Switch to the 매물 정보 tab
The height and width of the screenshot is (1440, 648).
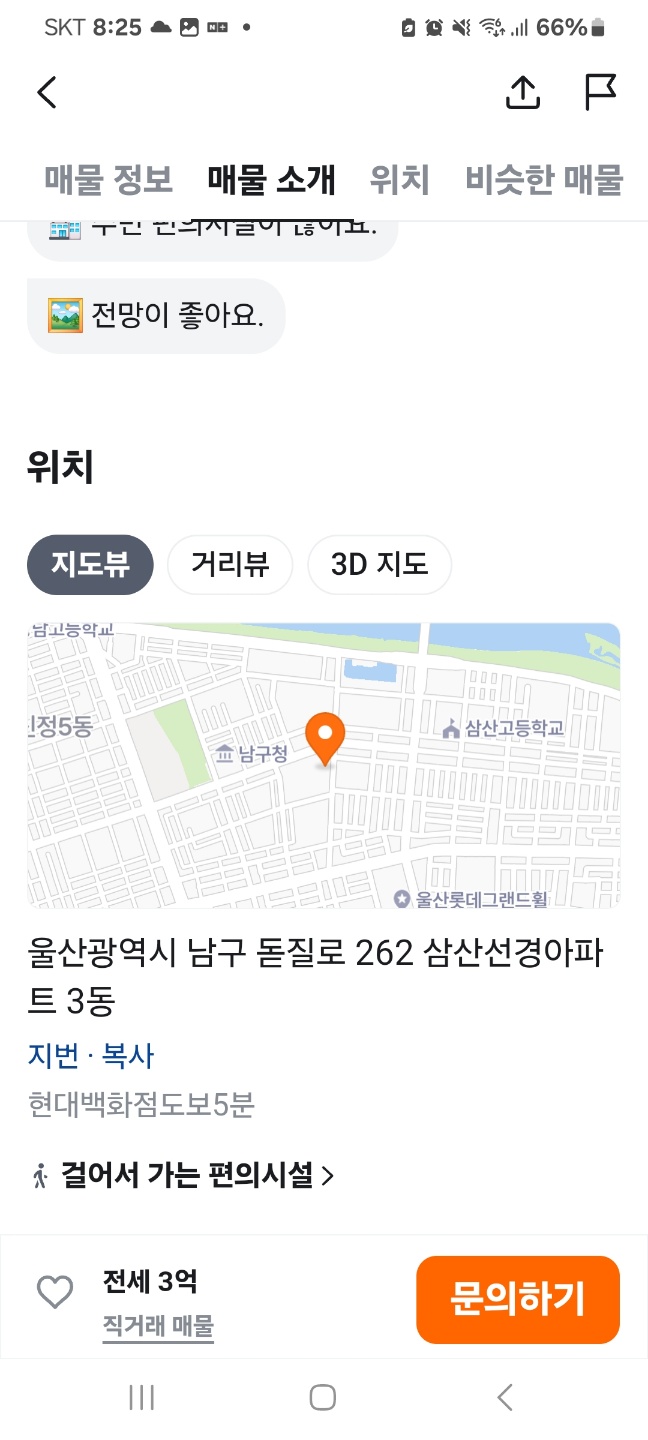pos(109,180)
